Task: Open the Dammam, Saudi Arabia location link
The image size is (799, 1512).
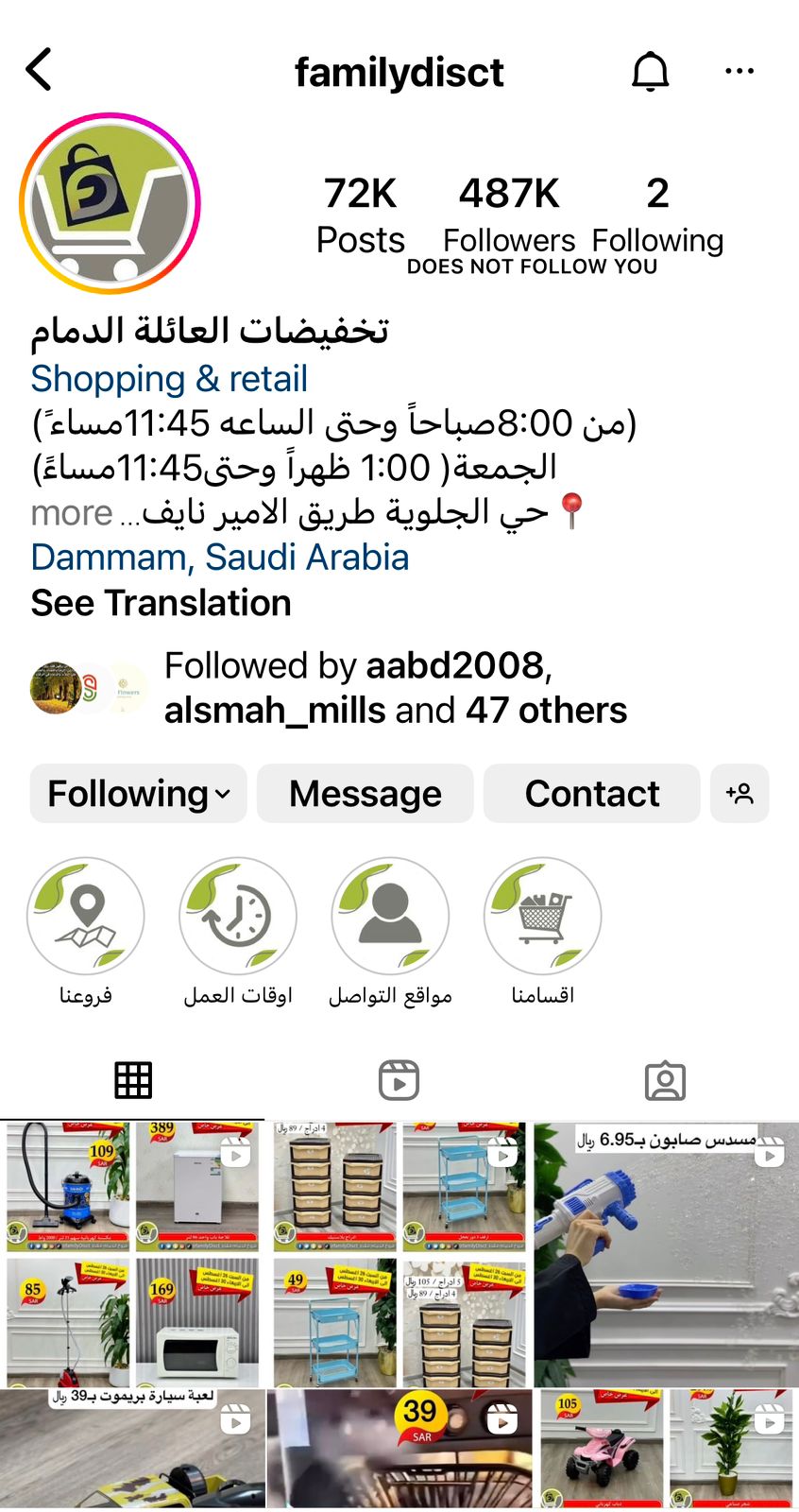Action: click(x=219, y=558)
